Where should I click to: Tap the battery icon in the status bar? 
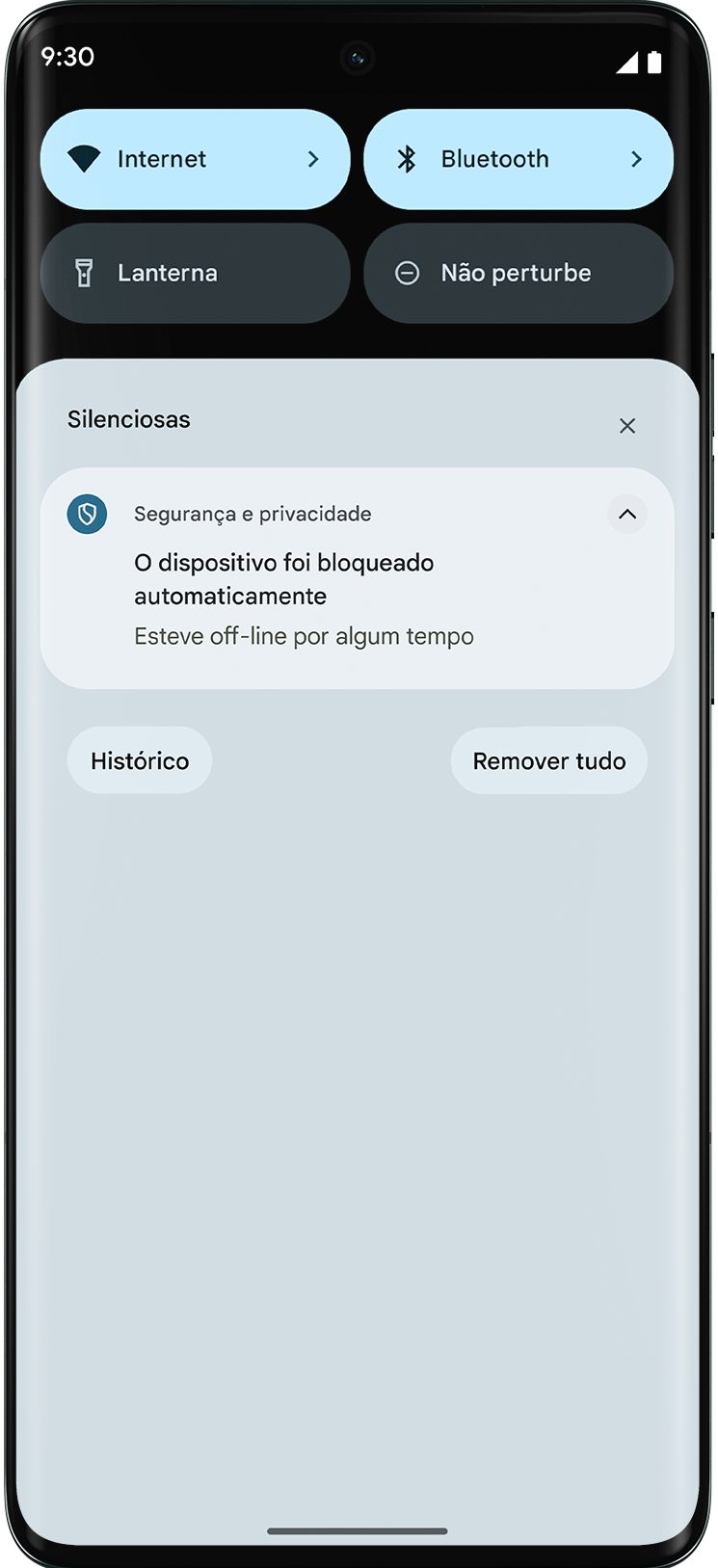tap(654, 60)
